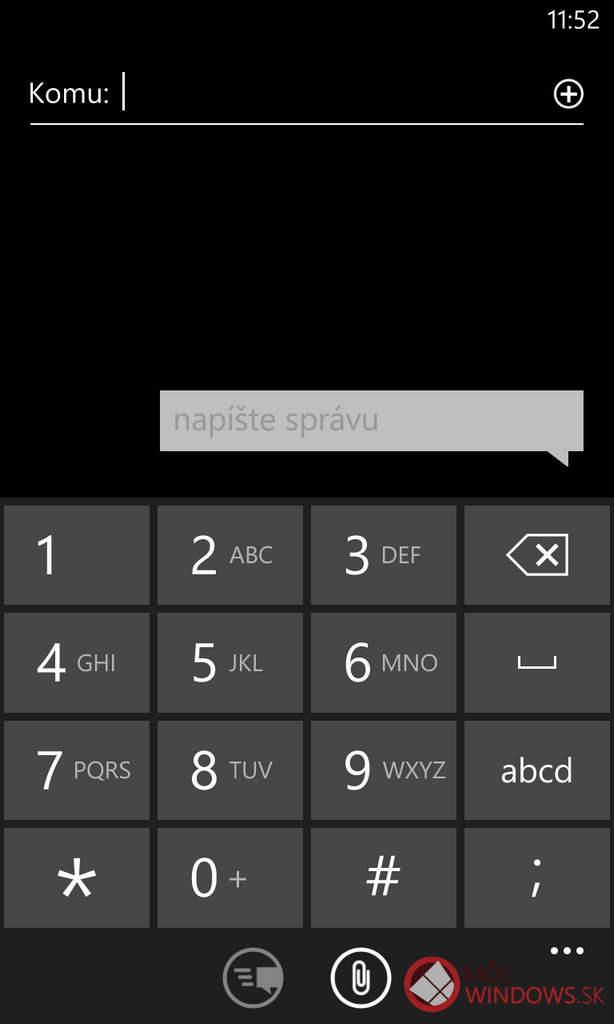This screenshot has width=614, height=1024.
Task: Tap the hash # key
Action: coord(383,878)
